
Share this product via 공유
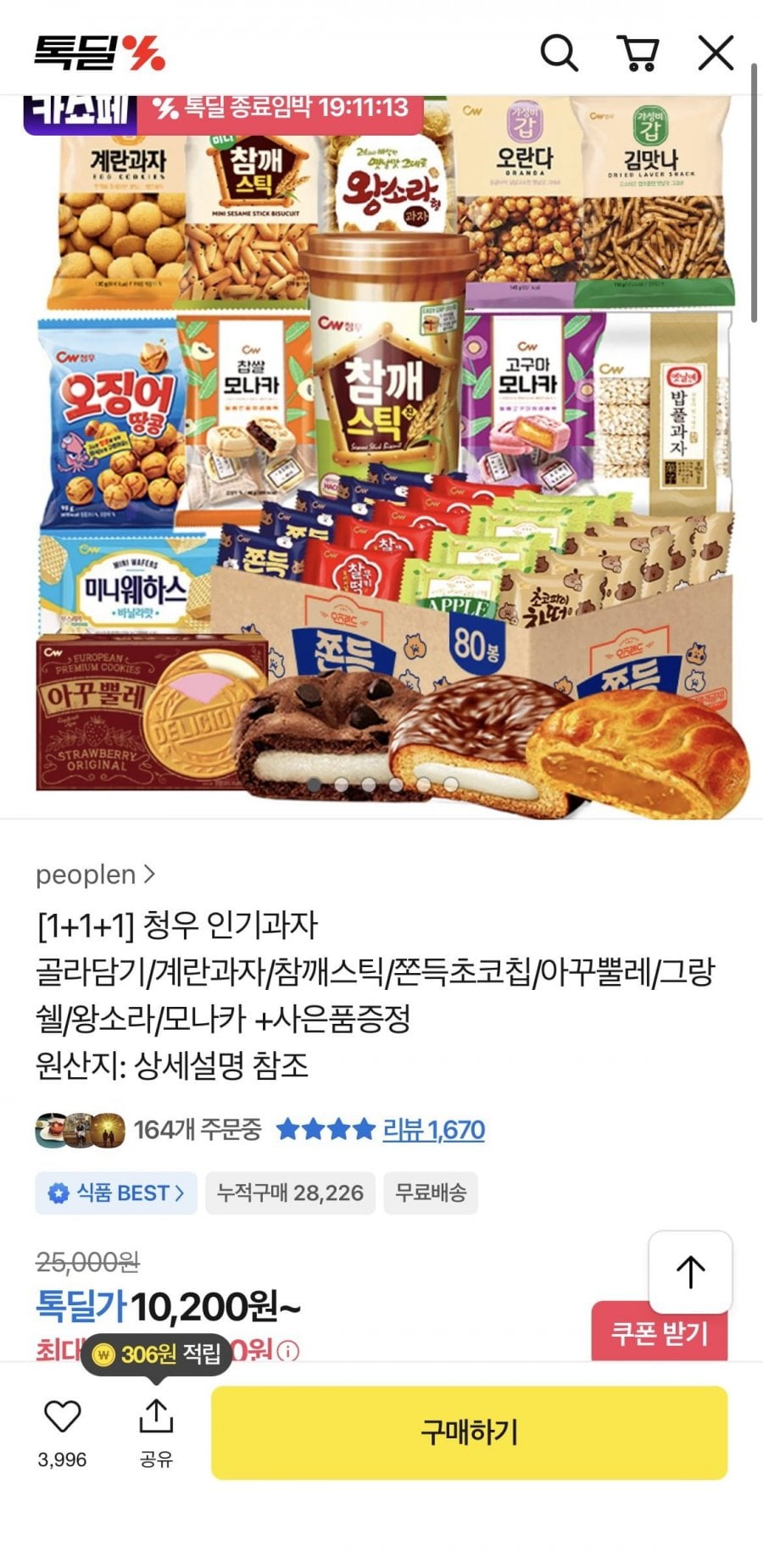point(156,1428)
